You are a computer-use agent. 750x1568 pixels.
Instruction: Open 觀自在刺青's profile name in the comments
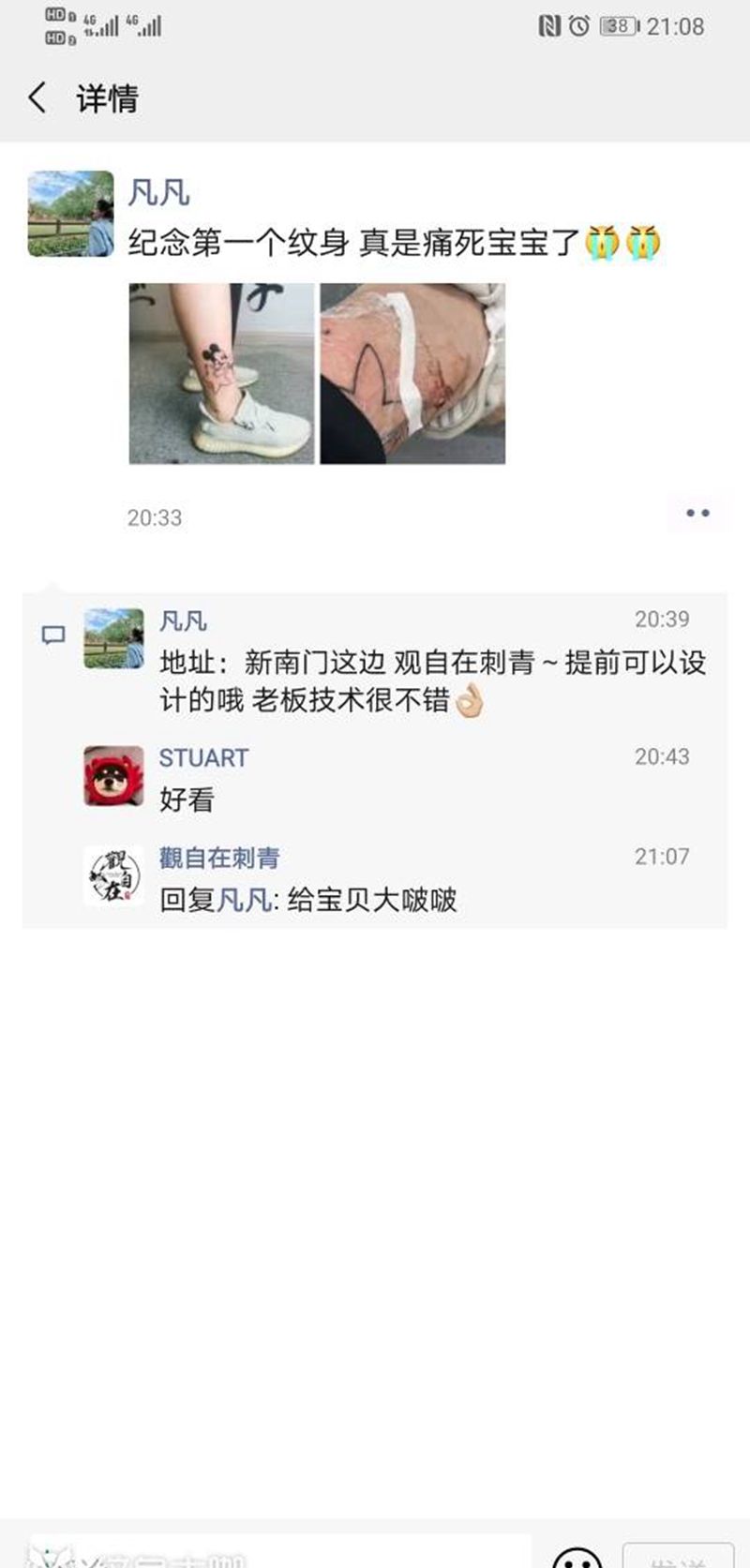pos(219,858)
